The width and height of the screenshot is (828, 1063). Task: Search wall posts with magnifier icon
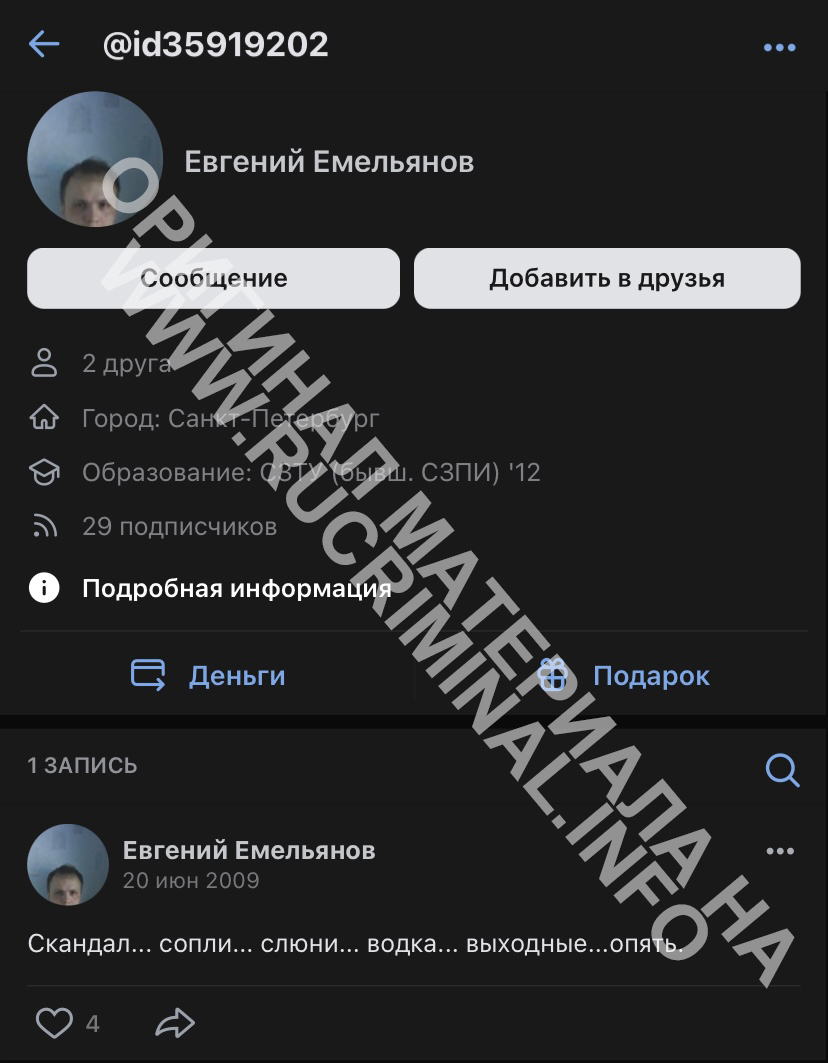pyautogui.click(x=781, y=769)
